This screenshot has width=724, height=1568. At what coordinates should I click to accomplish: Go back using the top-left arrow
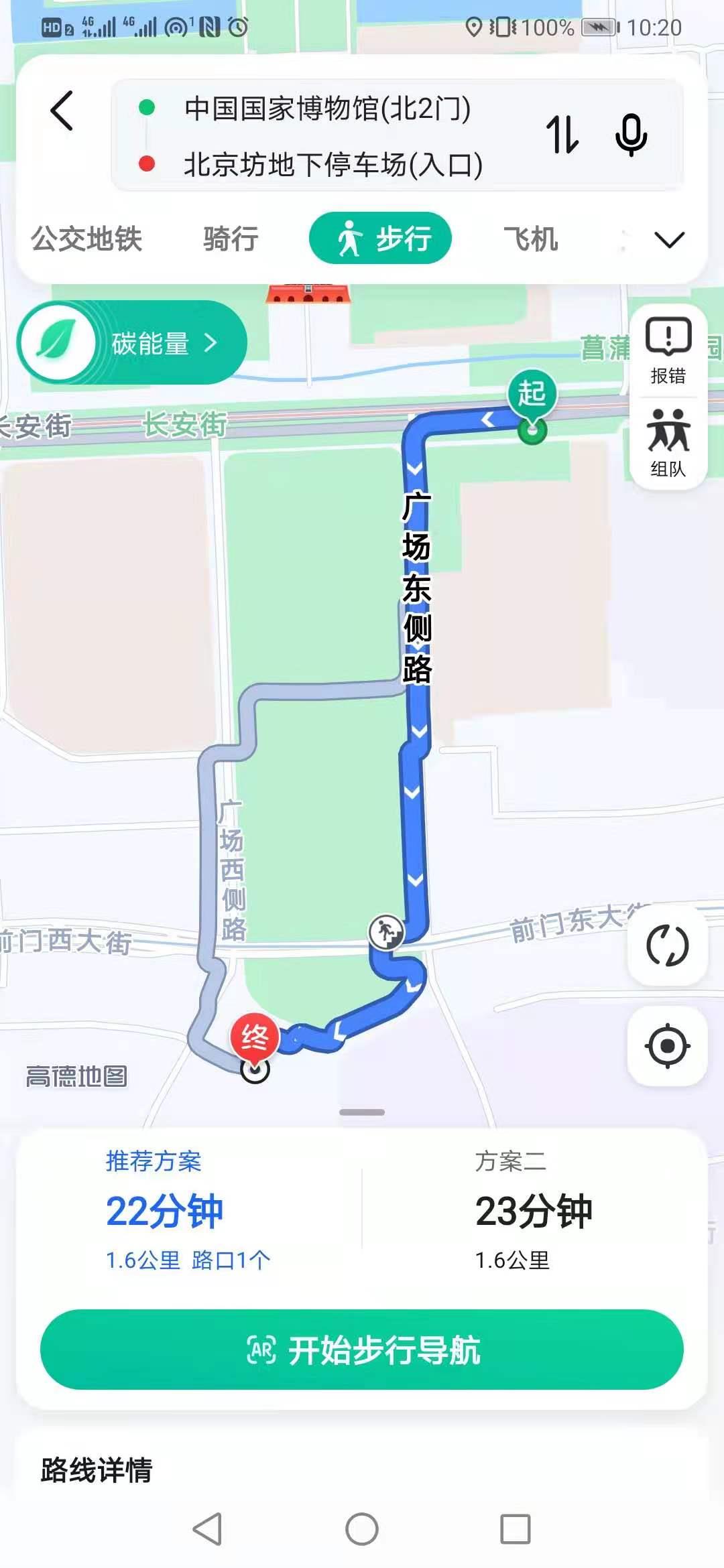[x=62, y=111]
